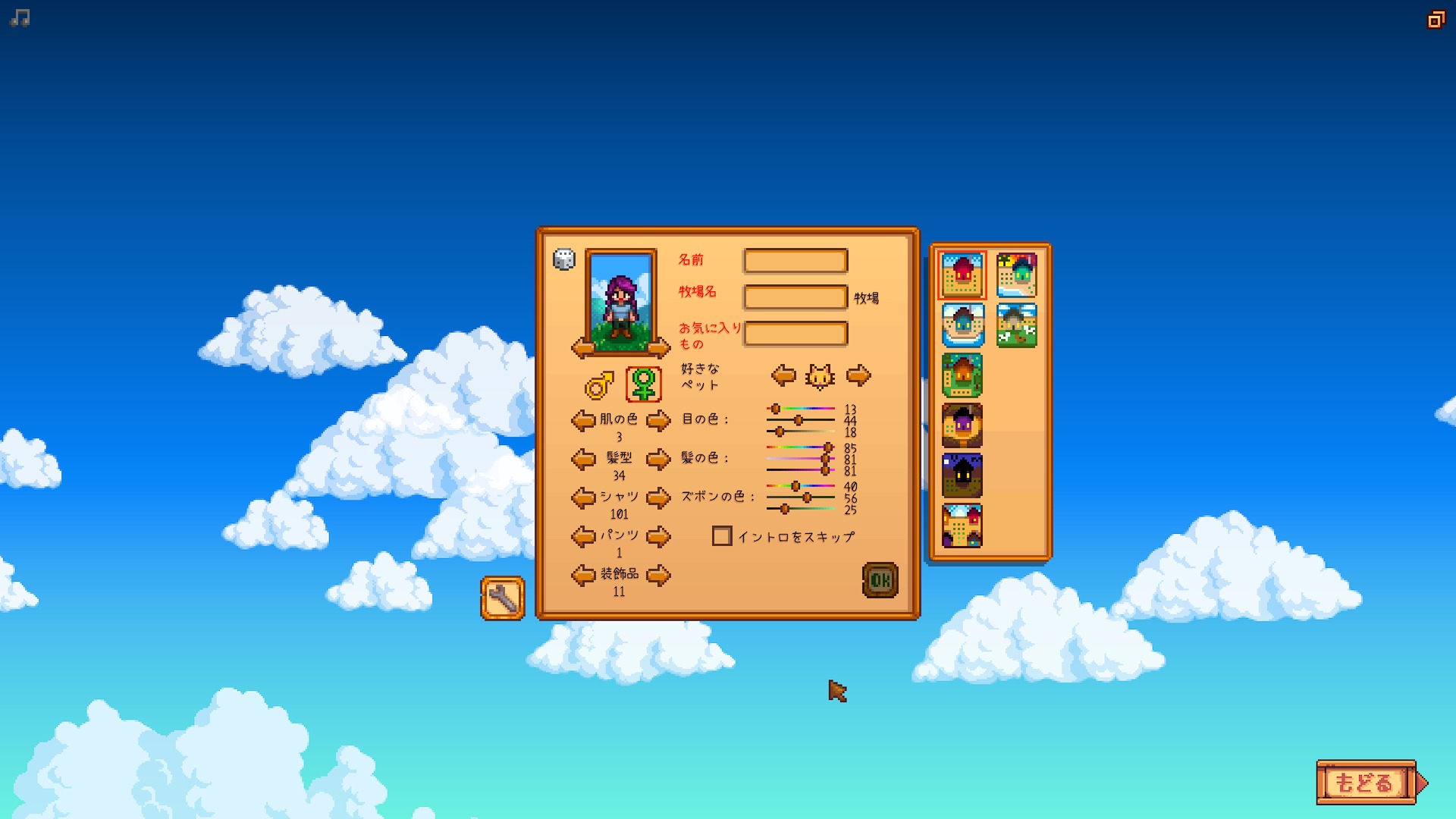Go back with the もどる button

point(1366,782)
